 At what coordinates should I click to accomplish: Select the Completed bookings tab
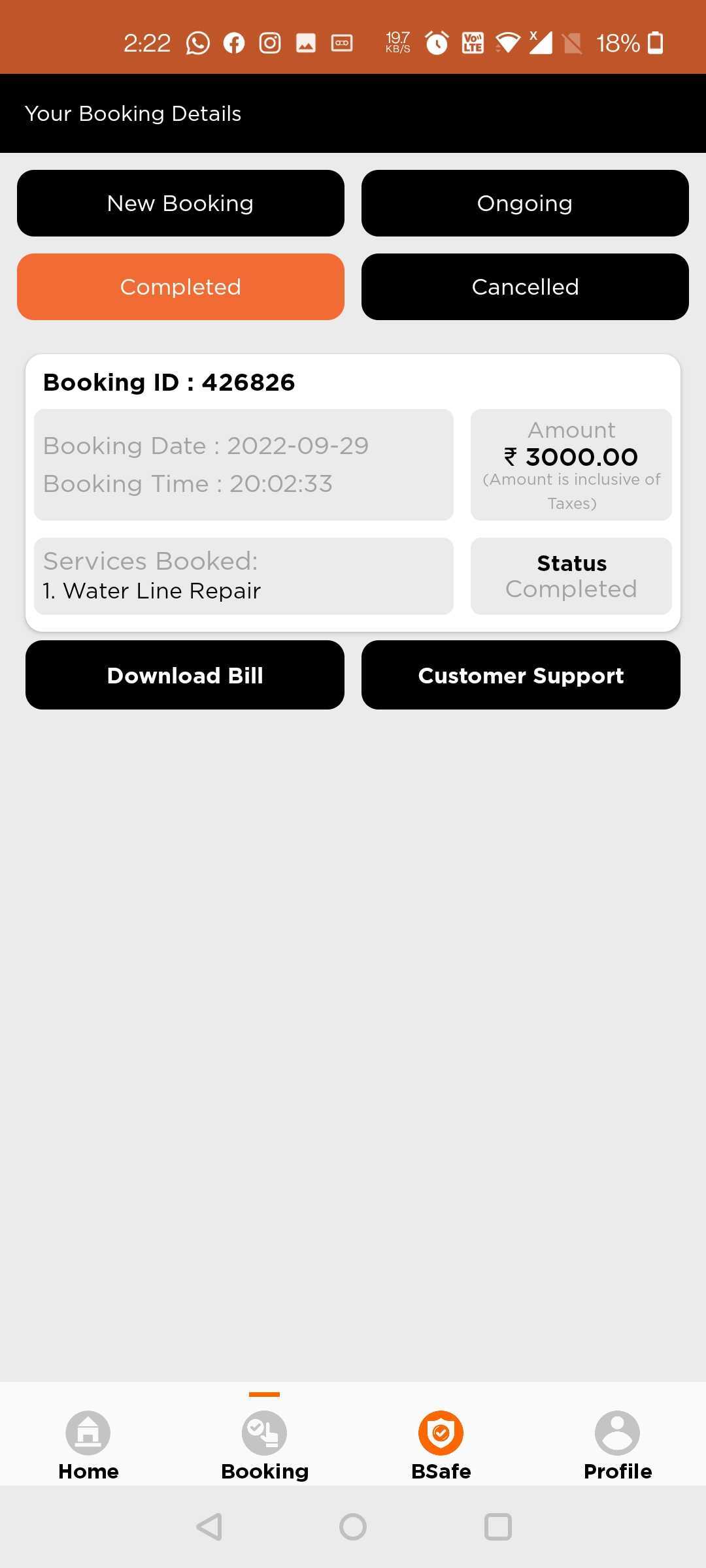pyautogui.click(x=180, y=287)
